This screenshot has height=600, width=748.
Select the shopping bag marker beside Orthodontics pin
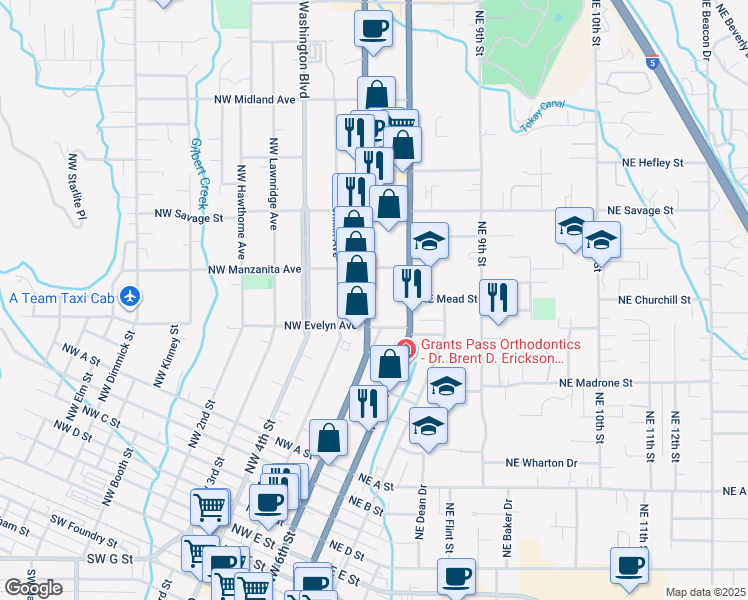click(x=388, y=363)
